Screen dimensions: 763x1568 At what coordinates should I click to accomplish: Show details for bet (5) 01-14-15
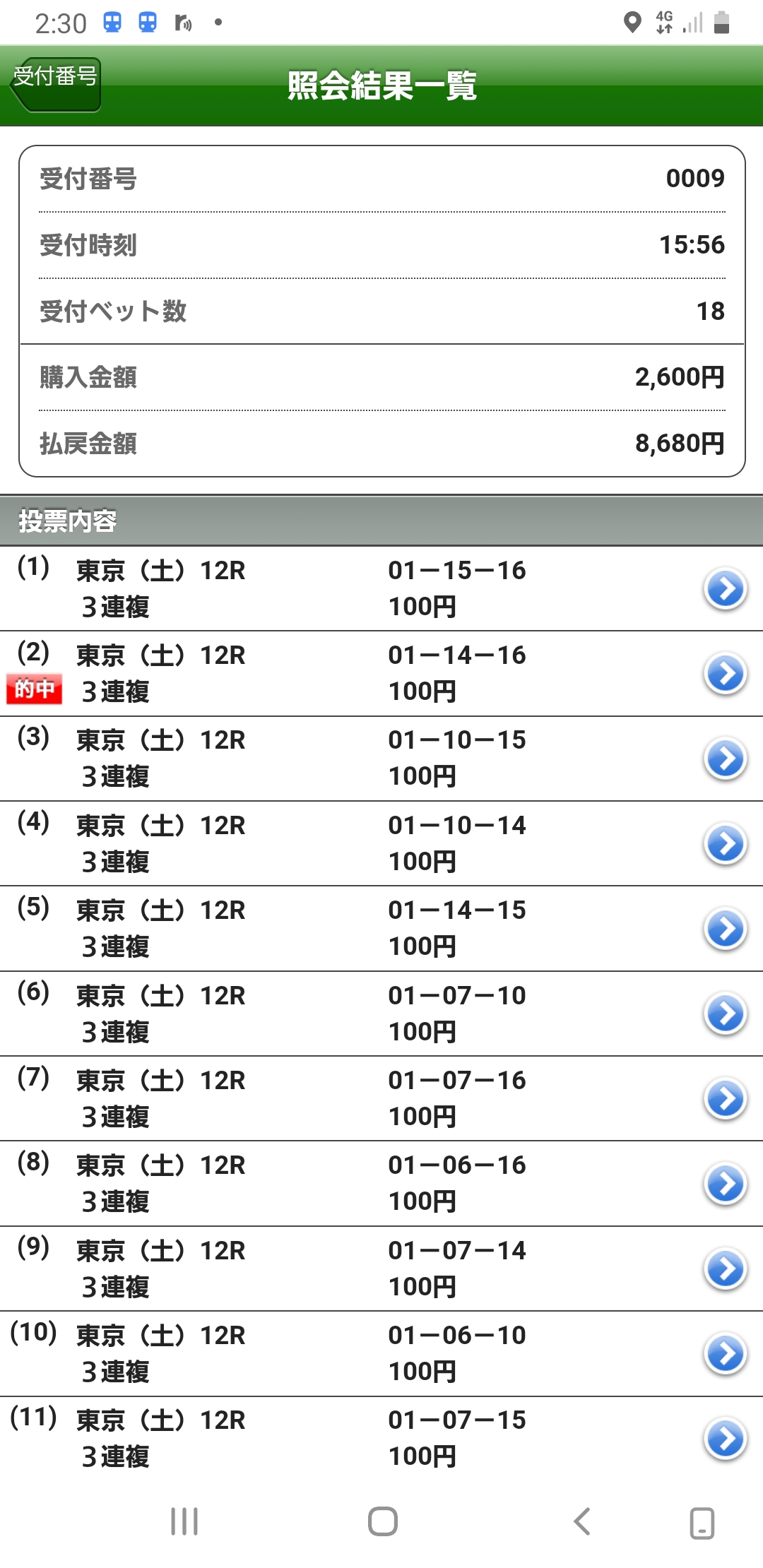pos(725,929)
